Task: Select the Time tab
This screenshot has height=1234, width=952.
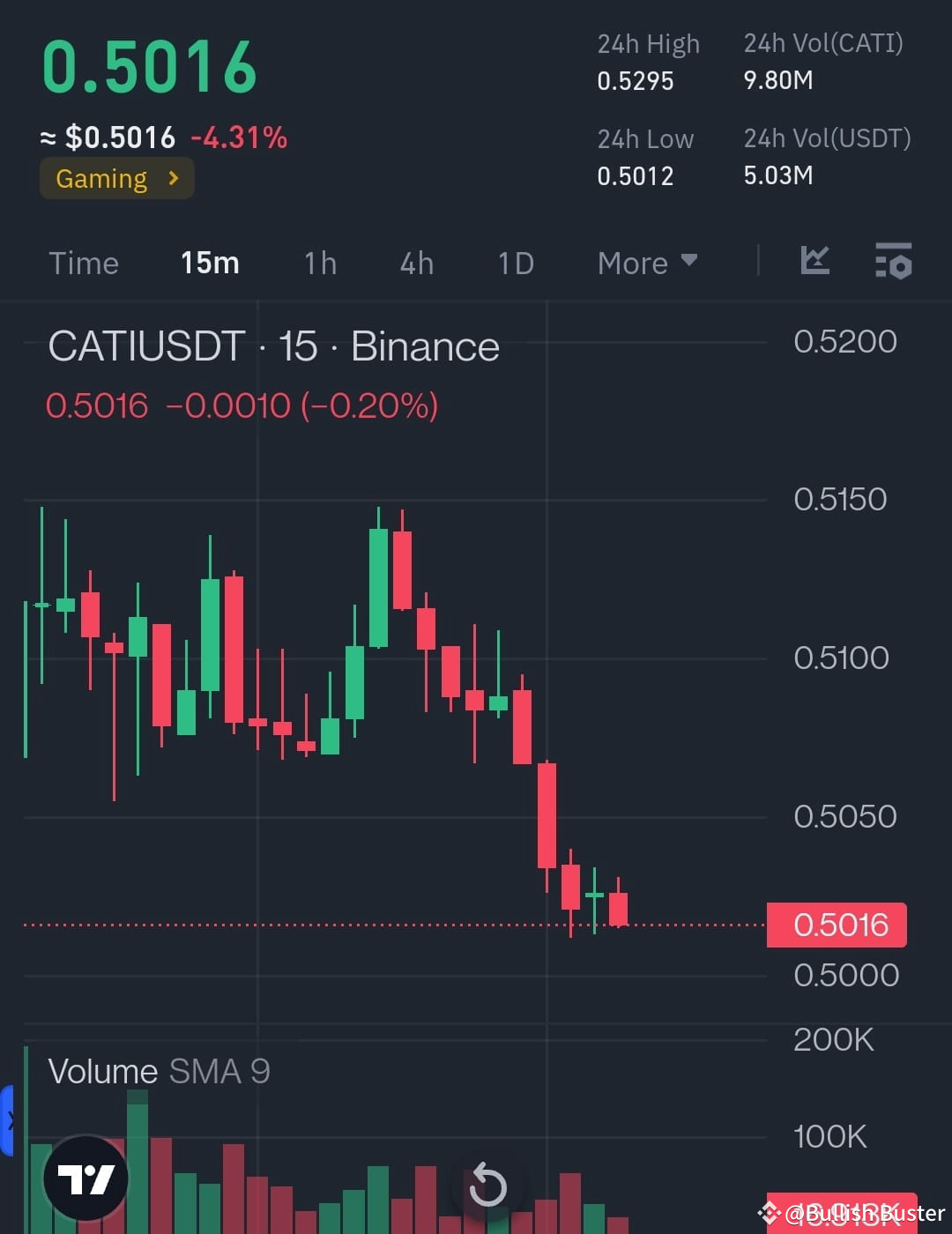Action: [x=84, y=263]
